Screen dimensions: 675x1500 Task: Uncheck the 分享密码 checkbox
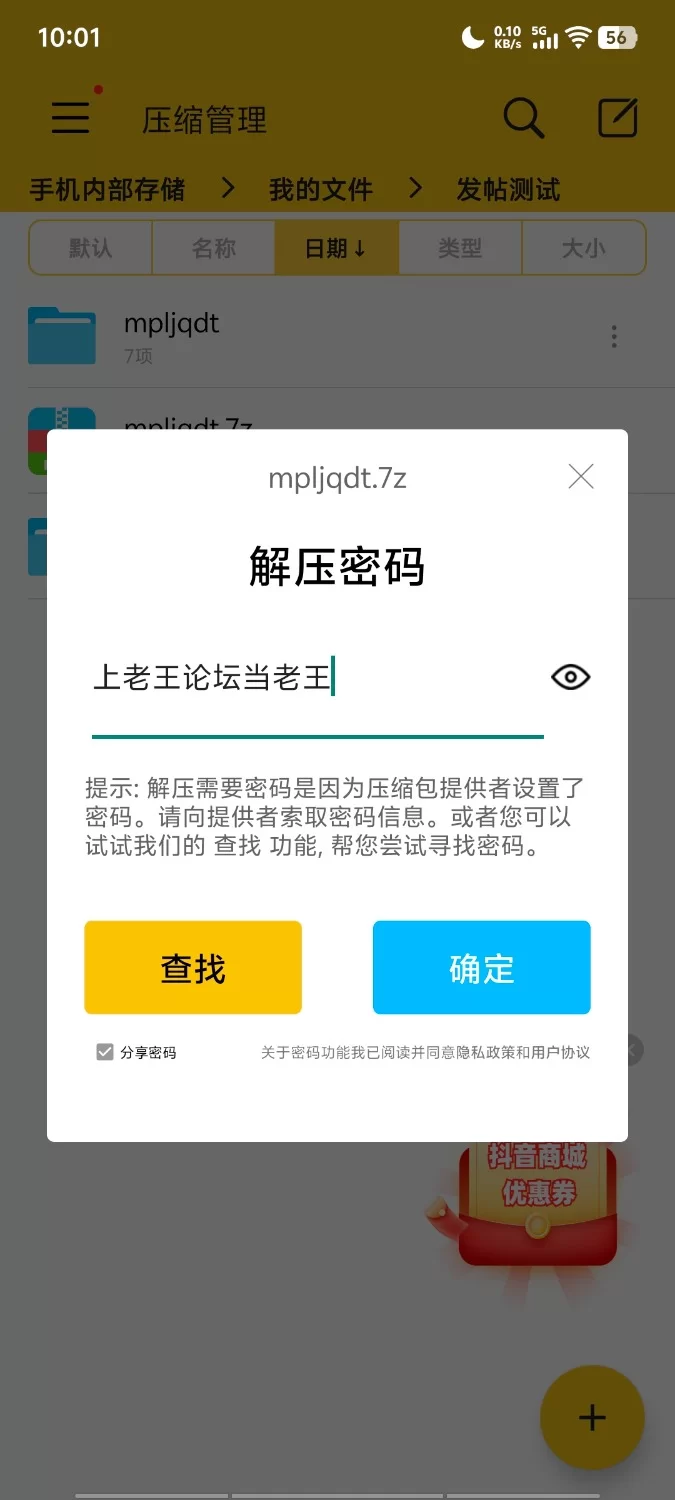pyautogui.click(x=105, y=1052)
